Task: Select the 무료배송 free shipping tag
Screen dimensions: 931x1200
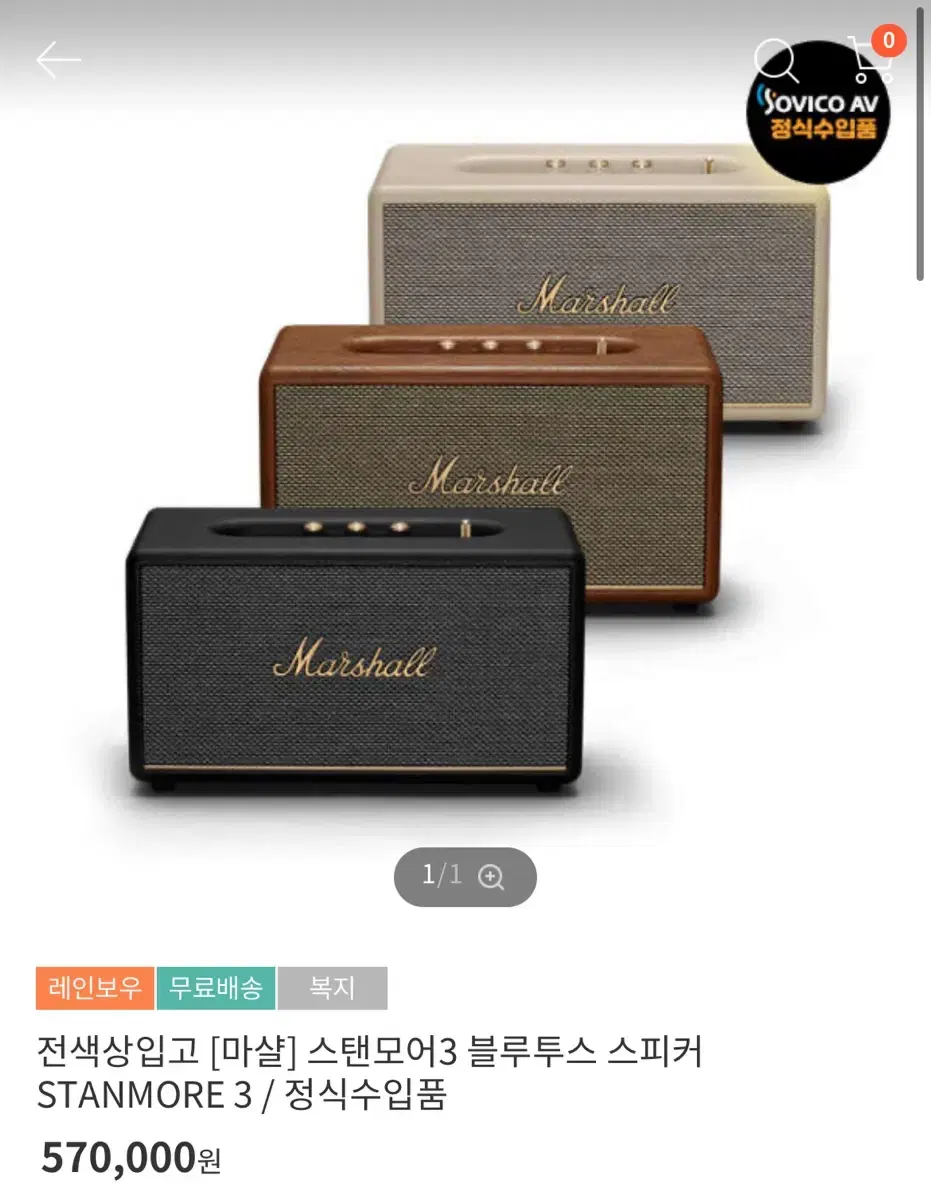Action: pos(213,988)
